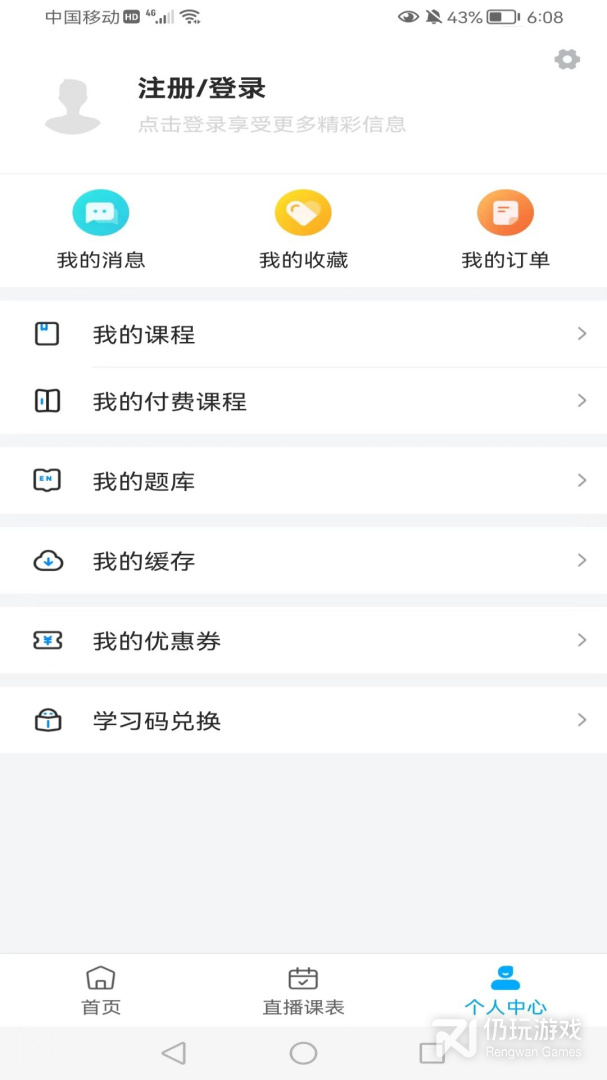View 我的订单 orders

505,229
